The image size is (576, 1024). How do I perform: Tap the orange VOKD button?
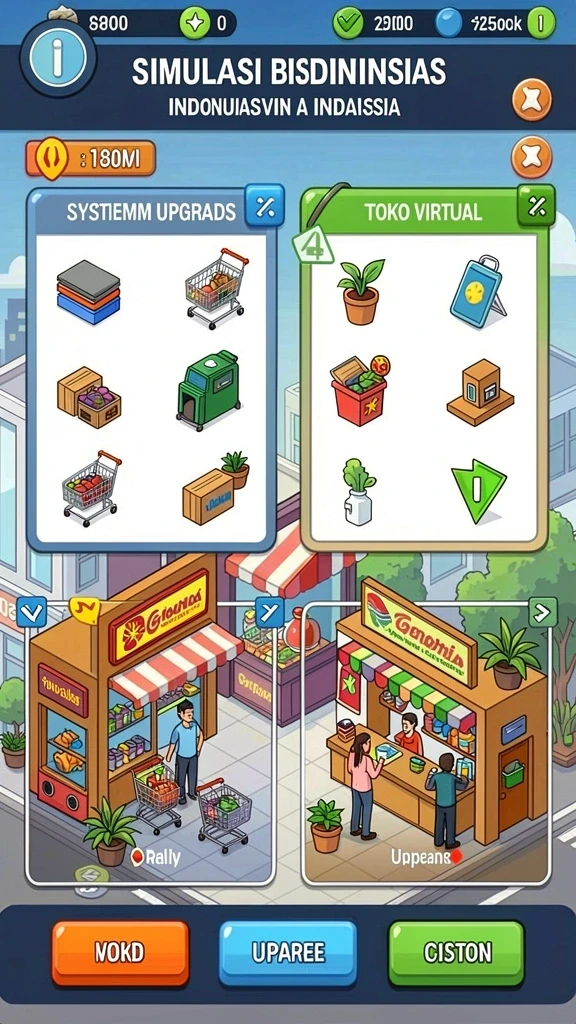(x=120, y=953)
